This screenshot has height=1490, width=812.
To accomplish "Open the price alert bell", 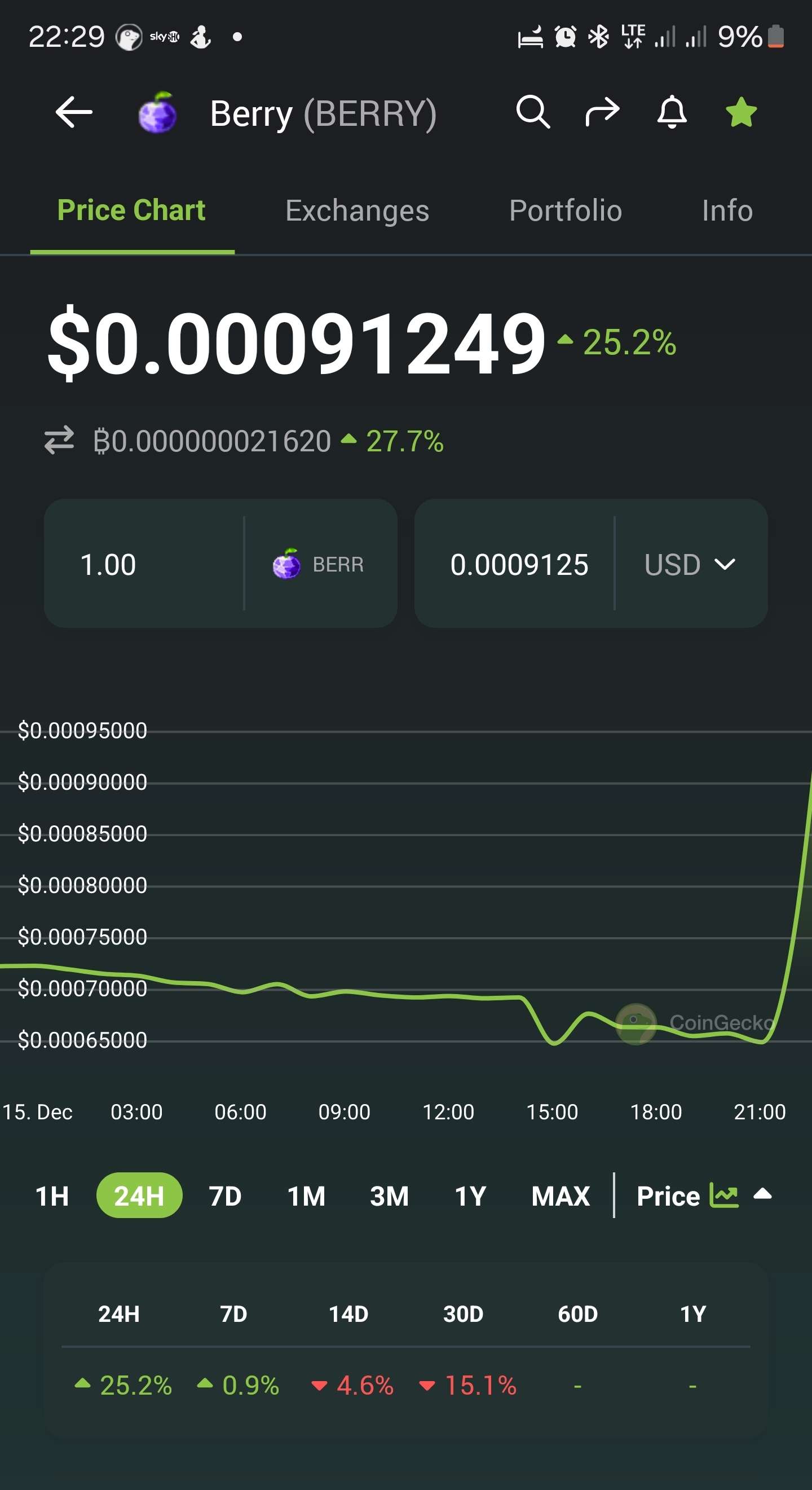I will [672, 112].
